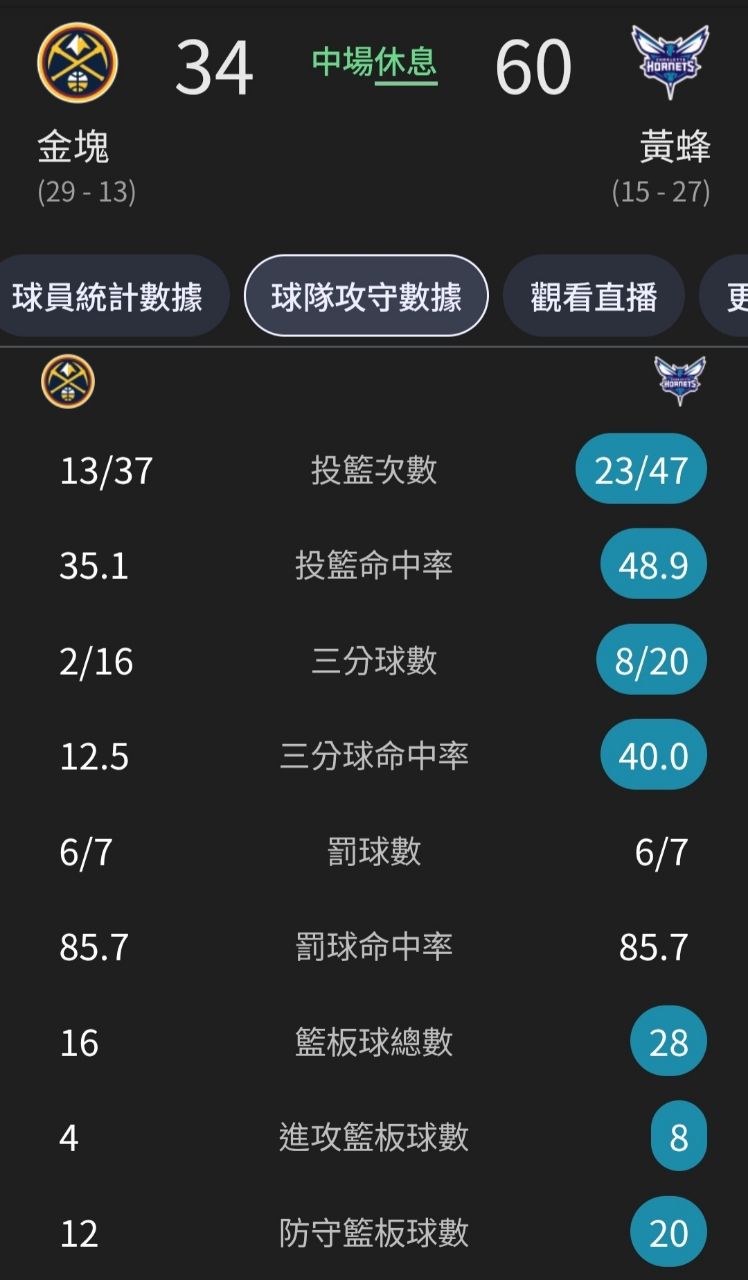Select the 球隊攻守數據 tab
The image size is (748, 1280).
click(x=366, y=297)
